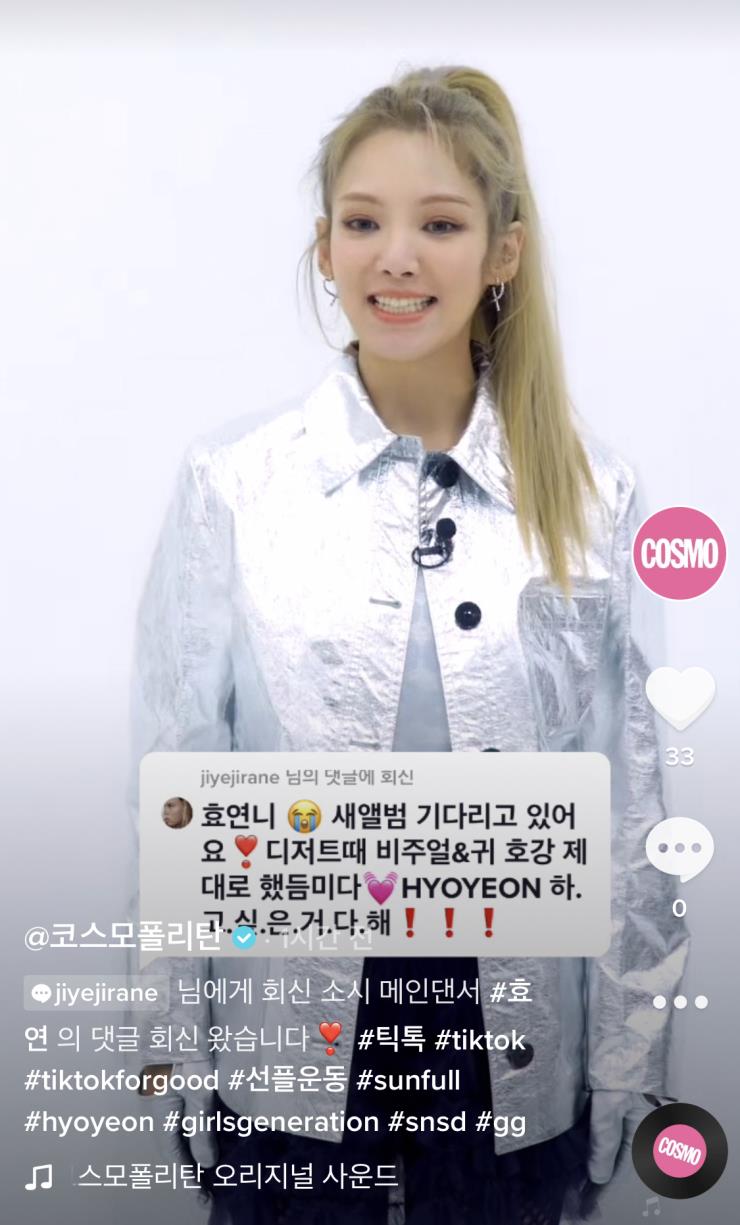Open the spinning COSMO sound disc
The width and height of the screenshot is (740, 1225).
click(x=679, y=1151)
